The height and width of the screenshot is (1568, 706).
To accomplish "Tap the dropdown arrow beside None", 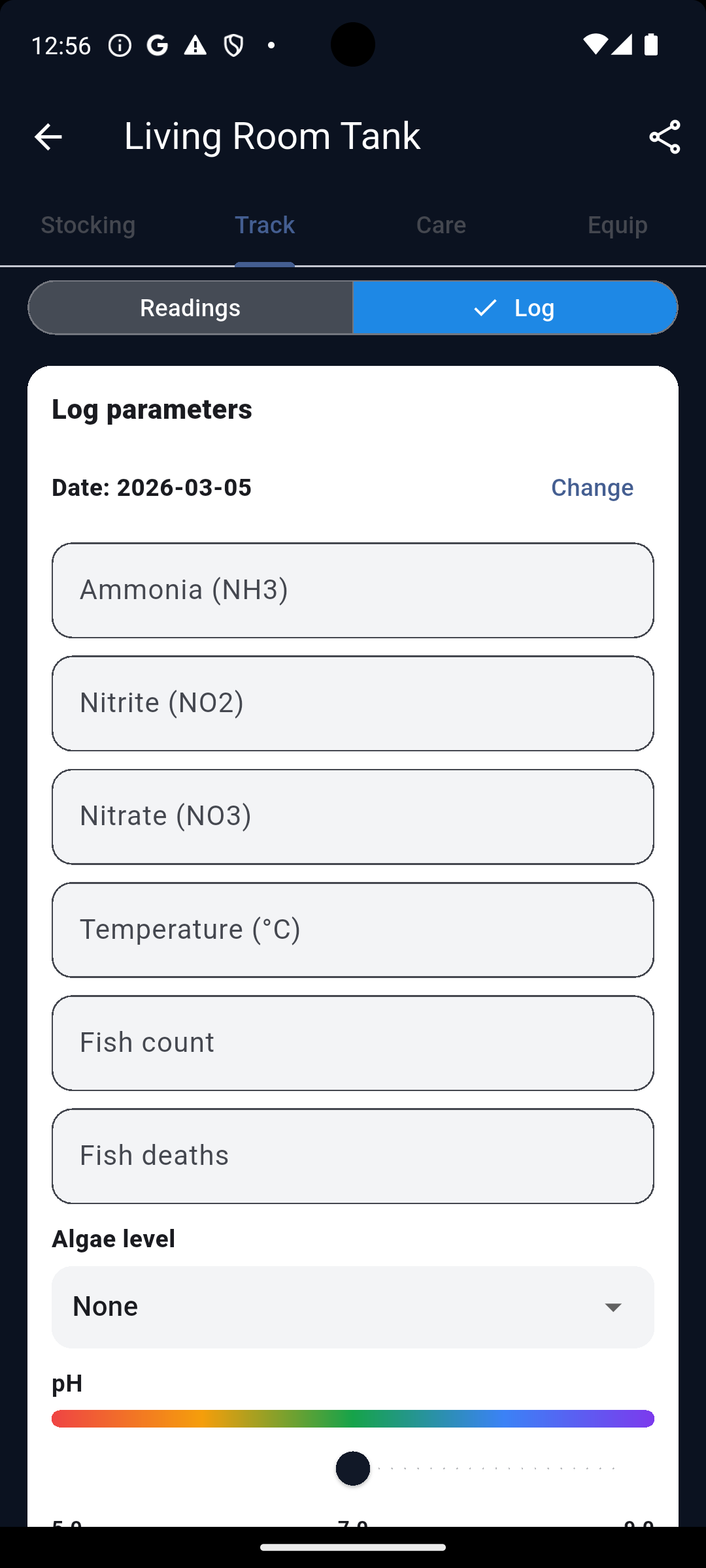I will [613, 1307].
